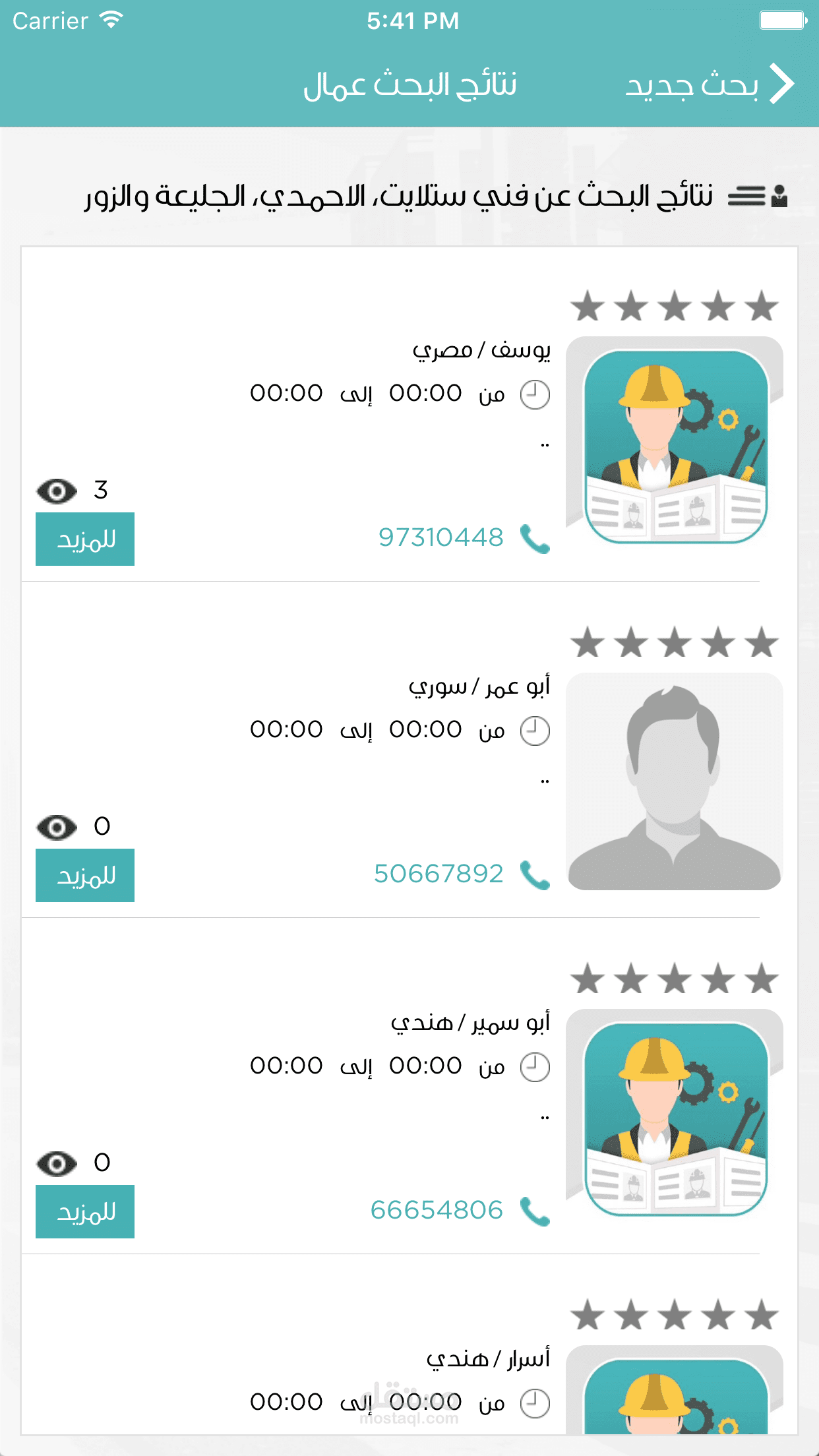Open profile picture of أبو سمير / هندي
This screenshot has width=819, height=1456.
tap(675, 1118)
